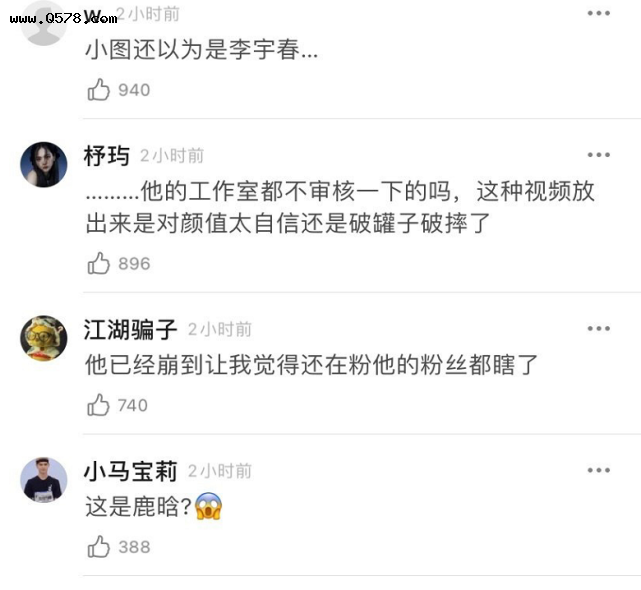
Task: Open more options for 小马宝莉's comment
Action: 598,471
